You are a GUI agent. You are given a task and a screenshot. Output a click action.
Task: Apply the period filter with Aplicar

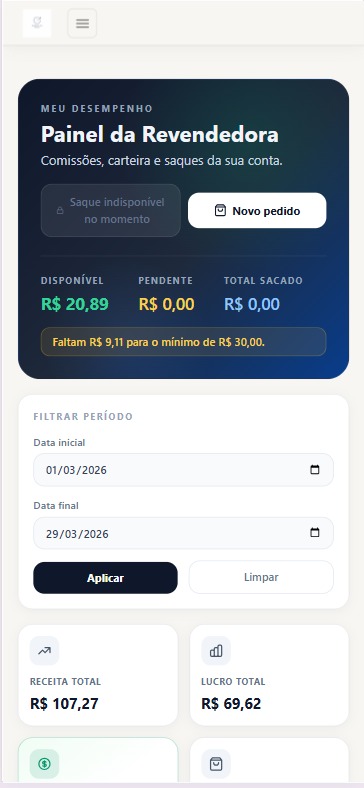[106, 578]
